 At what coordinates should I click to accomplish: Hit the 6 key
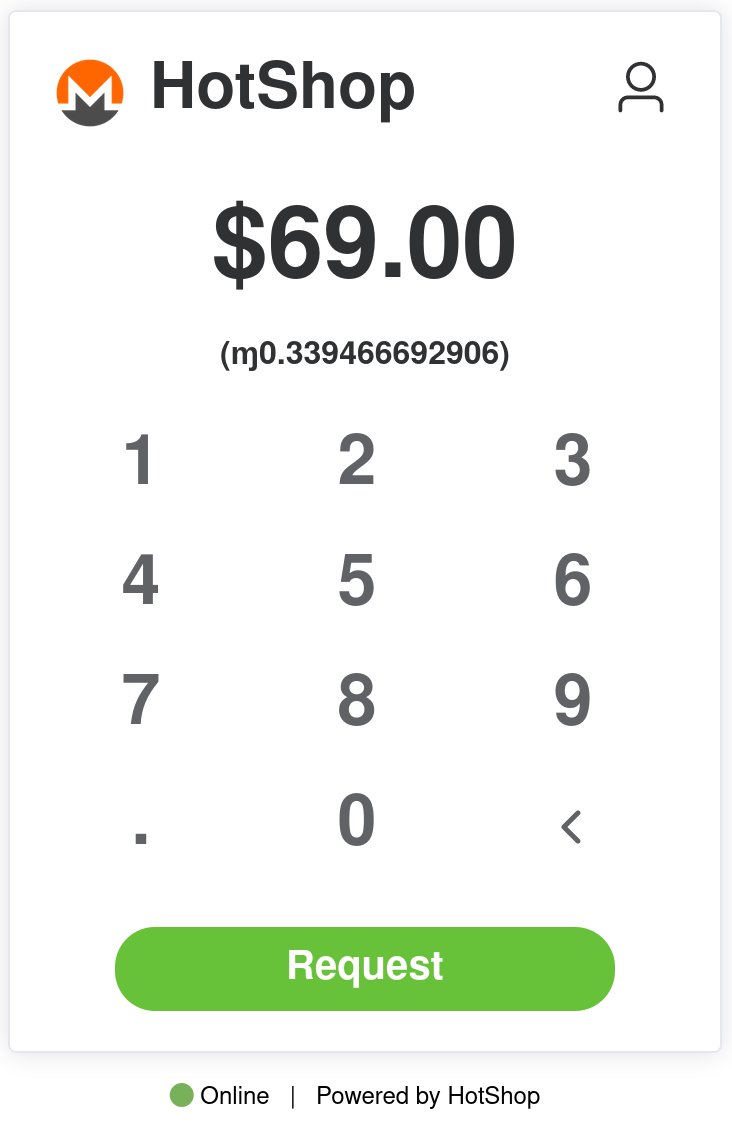click(572, 581)
